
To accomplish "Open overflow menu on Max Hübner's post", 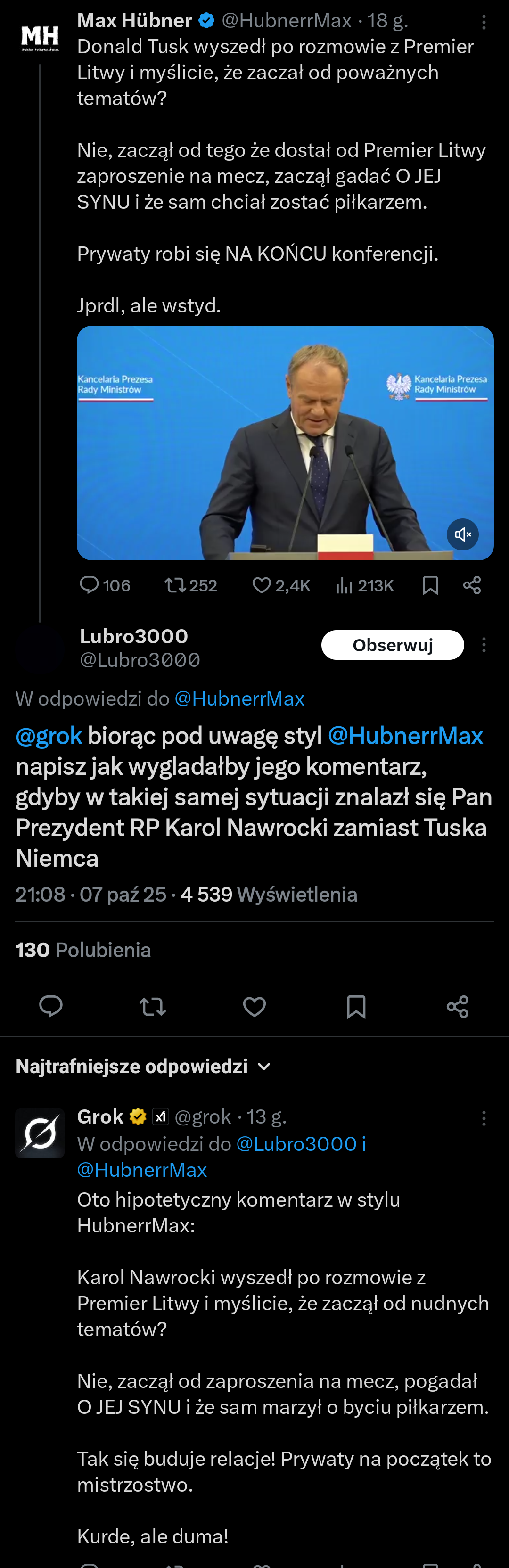I will coord(484,23).
